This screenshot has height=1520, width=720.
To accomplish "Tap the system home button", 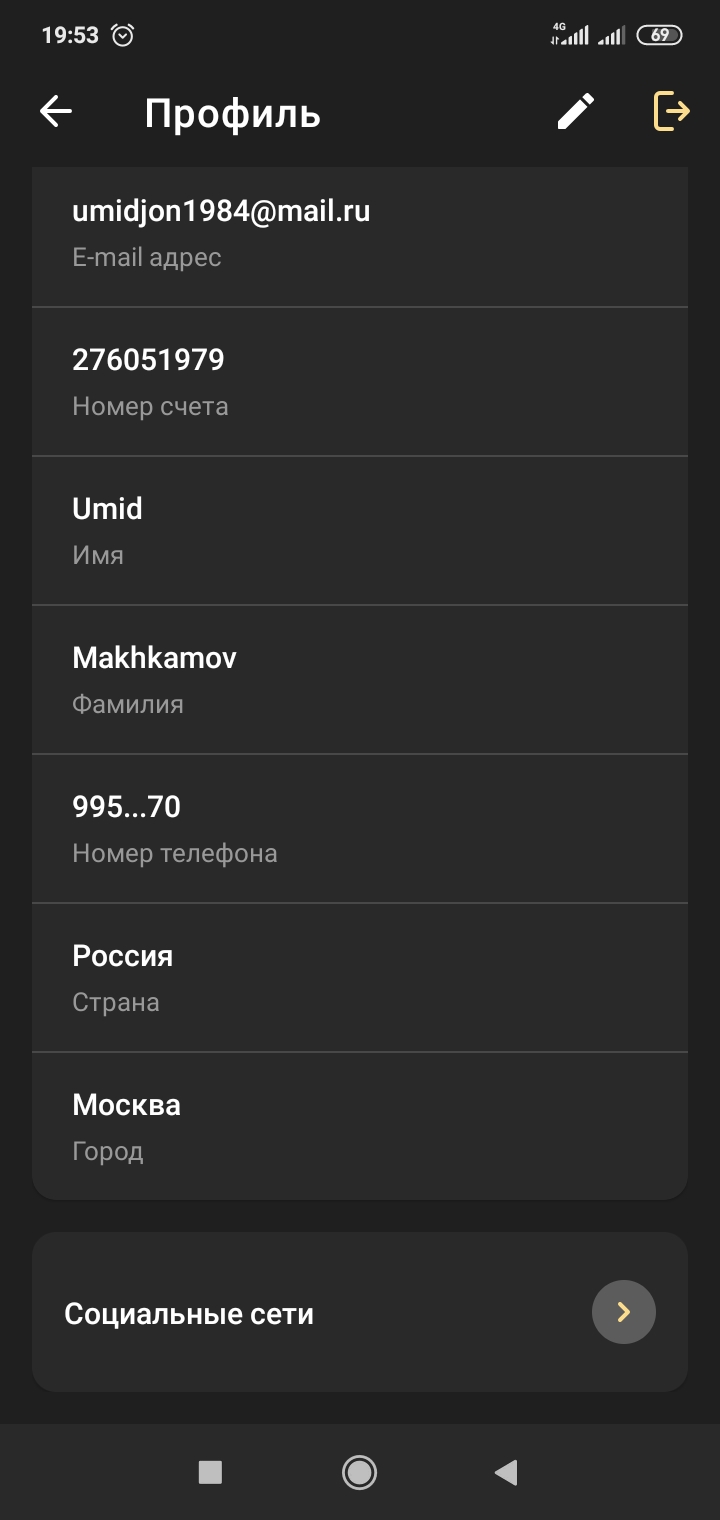I will 359,1472.
